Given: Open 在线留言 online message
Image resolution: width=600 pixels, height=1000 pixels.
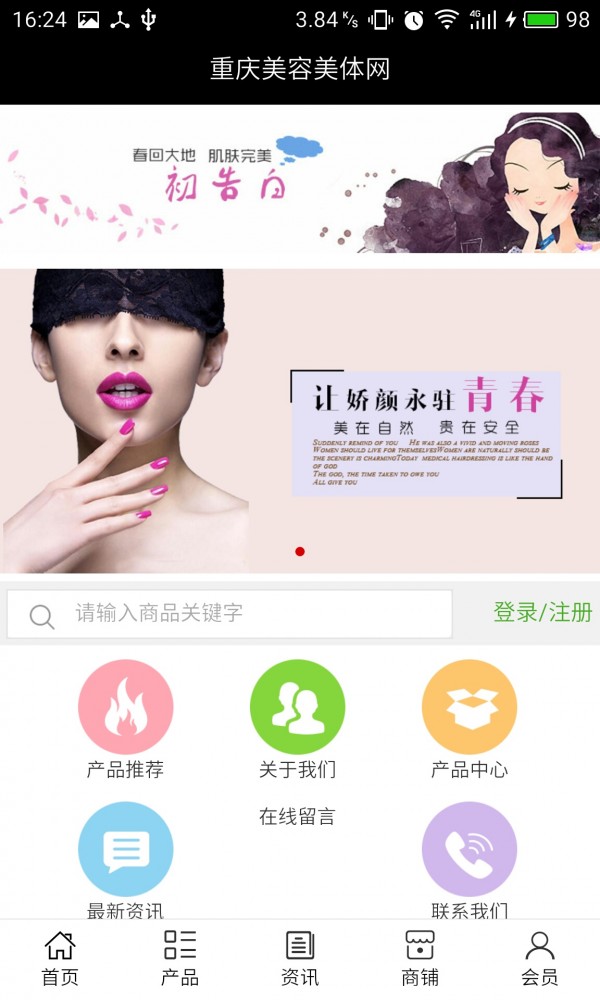Looking at the screenshot, I should 297,817.
